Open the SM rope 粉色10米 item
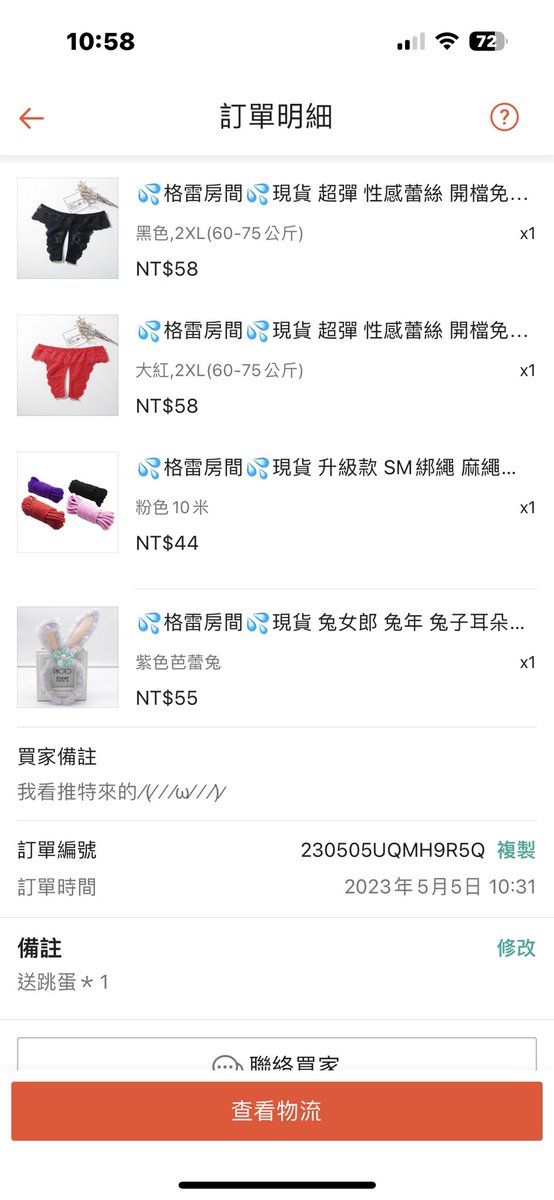 [277, 502]
